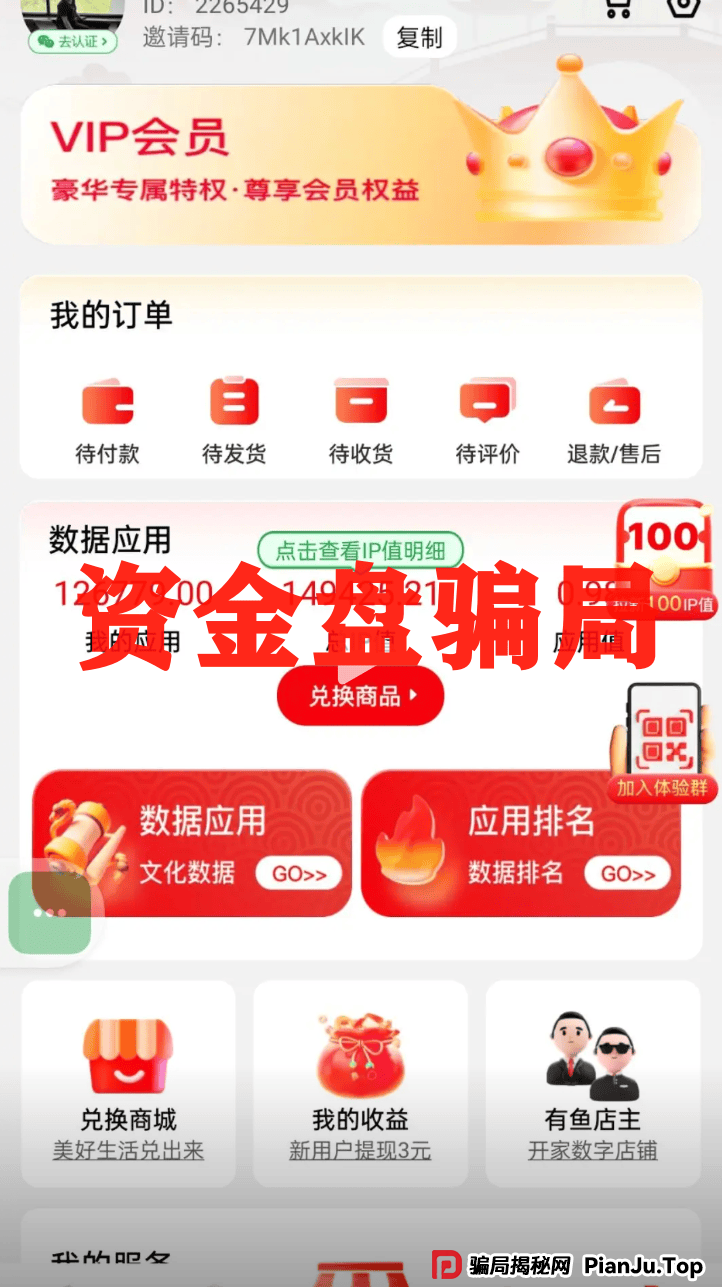Check IP value details via 点击查看IP值明细
Screen dimensions: 722x1287
(x=361, y=551)
